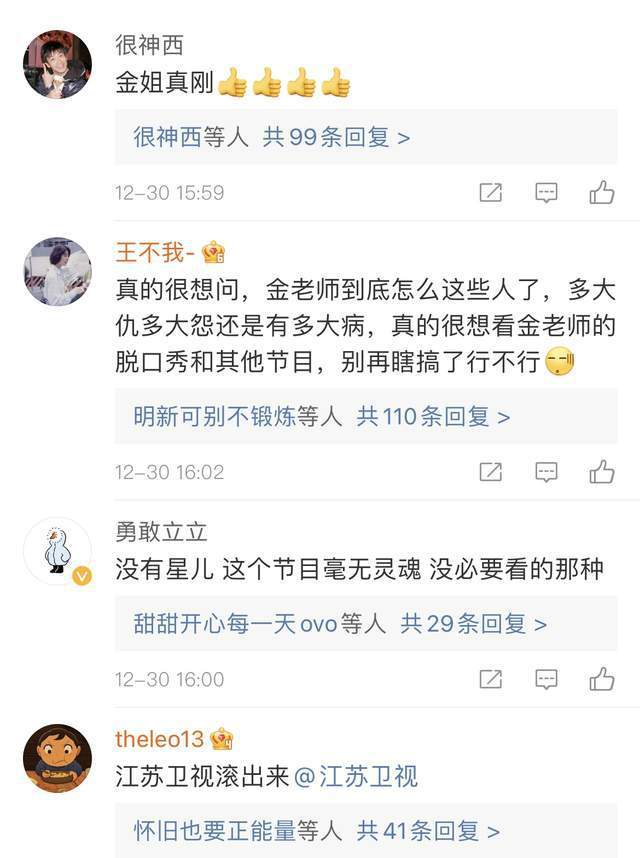The image size is (640, 858).
Task: View the 99 replies under 很神西's comment
Action: (272, 137)
